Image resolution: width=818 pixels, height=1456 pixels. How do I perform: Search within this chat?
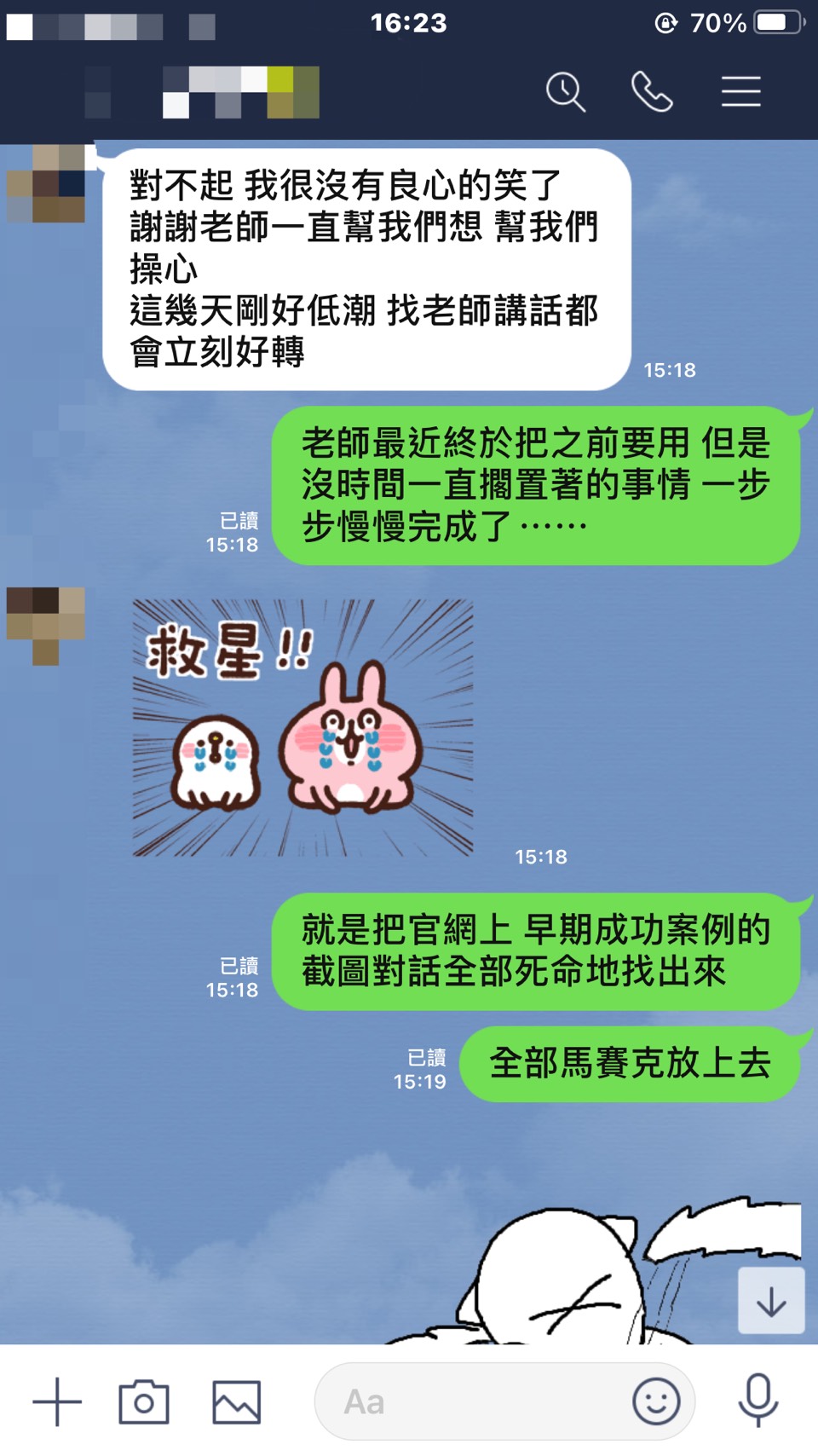(x=566, y=92)
